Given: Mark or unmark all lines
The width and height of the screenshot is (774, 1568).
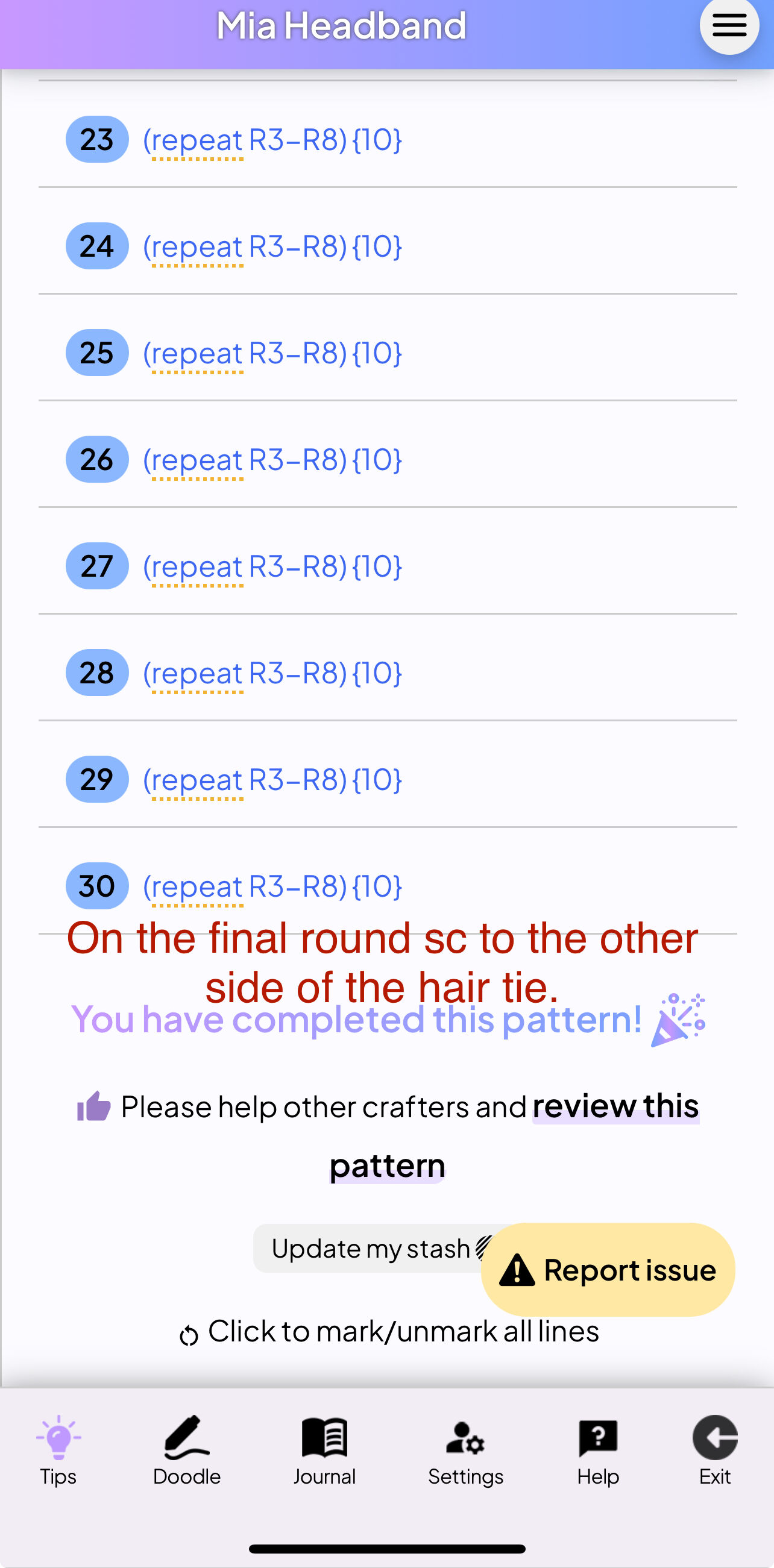Looking at the screenshot, I should (x=389, y=1332).
